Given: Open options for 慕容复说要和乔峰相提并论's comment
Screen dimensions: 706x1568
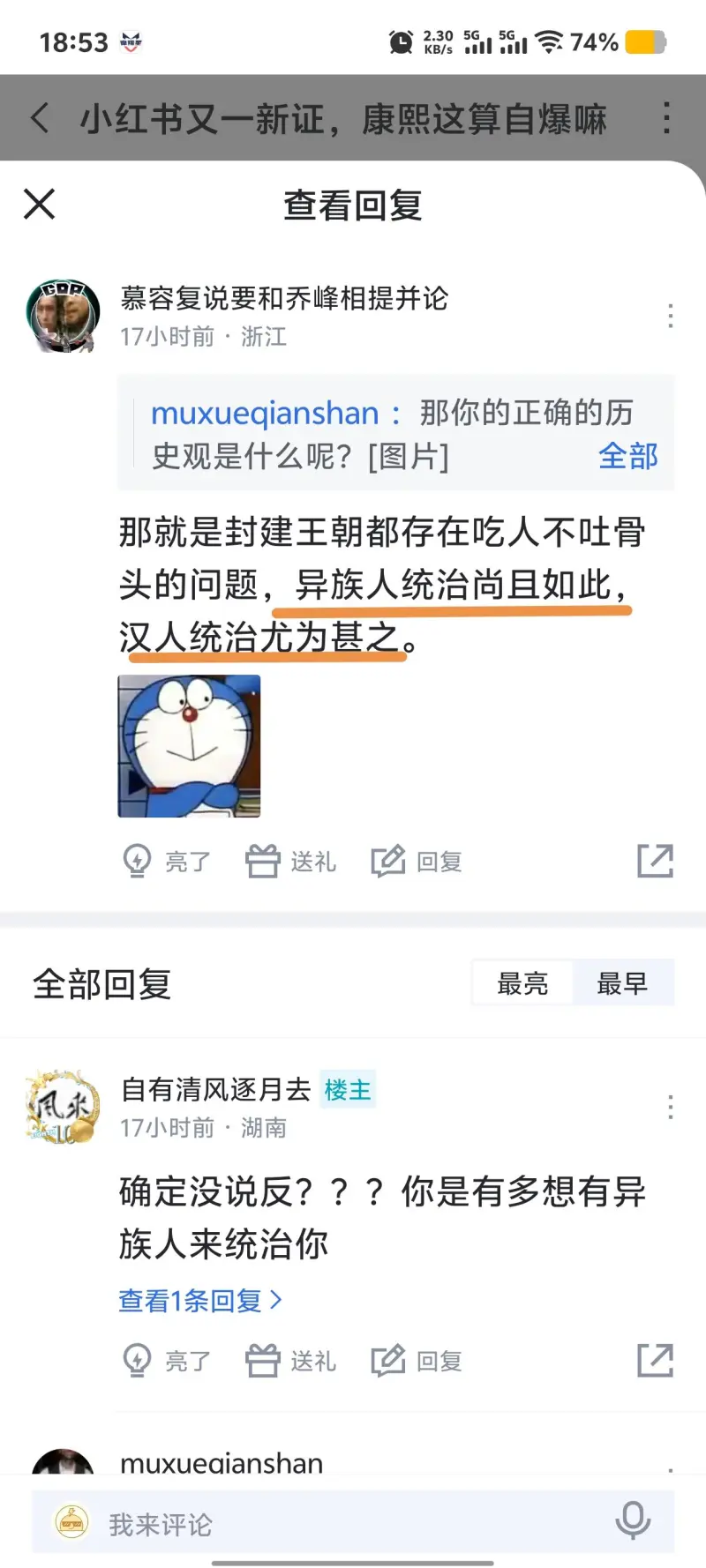Looking at the screenshot, I should (x=671, y=315).
